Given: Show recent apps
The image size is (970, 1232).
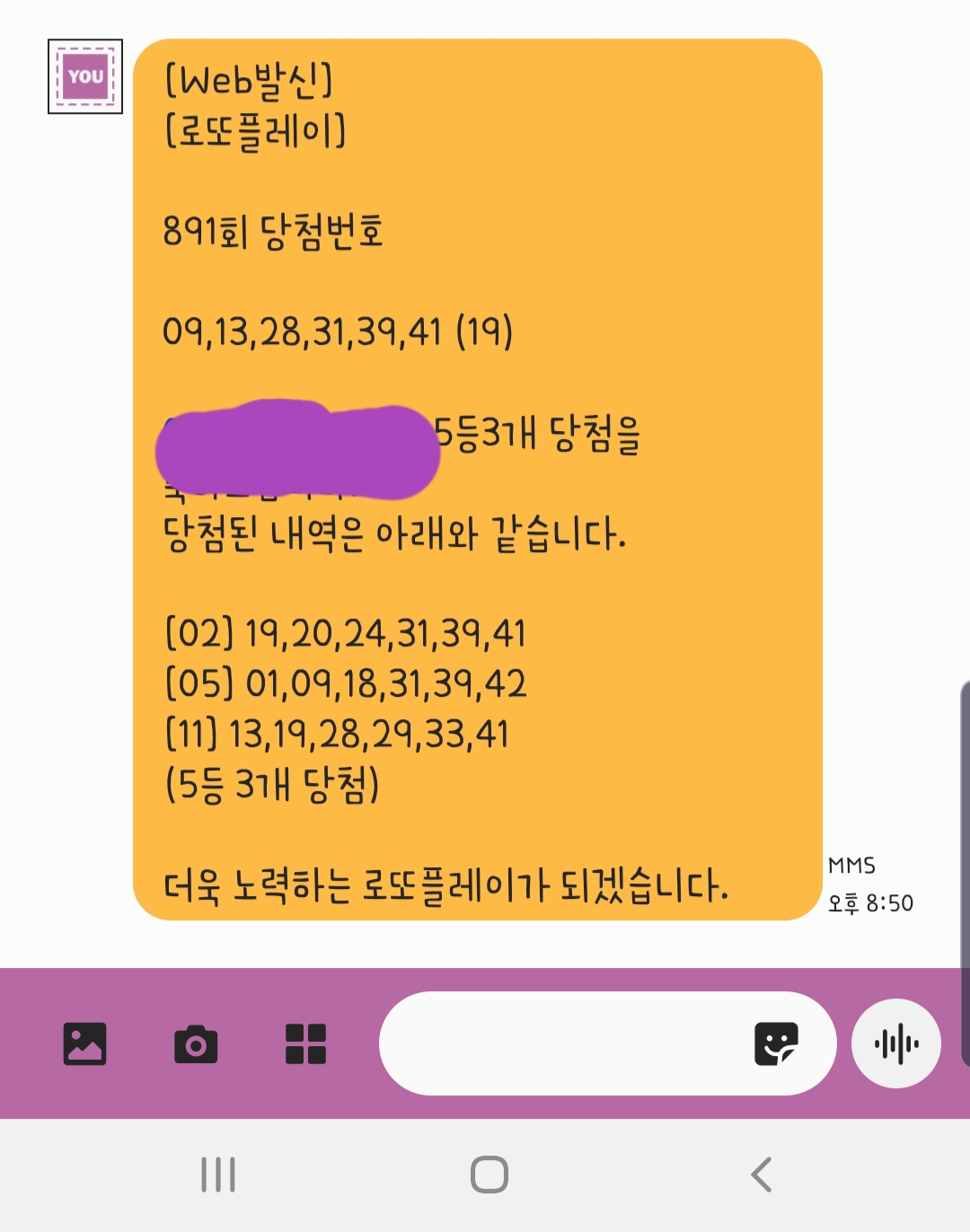Looking at the screenshot, I should pos(218,1174).
